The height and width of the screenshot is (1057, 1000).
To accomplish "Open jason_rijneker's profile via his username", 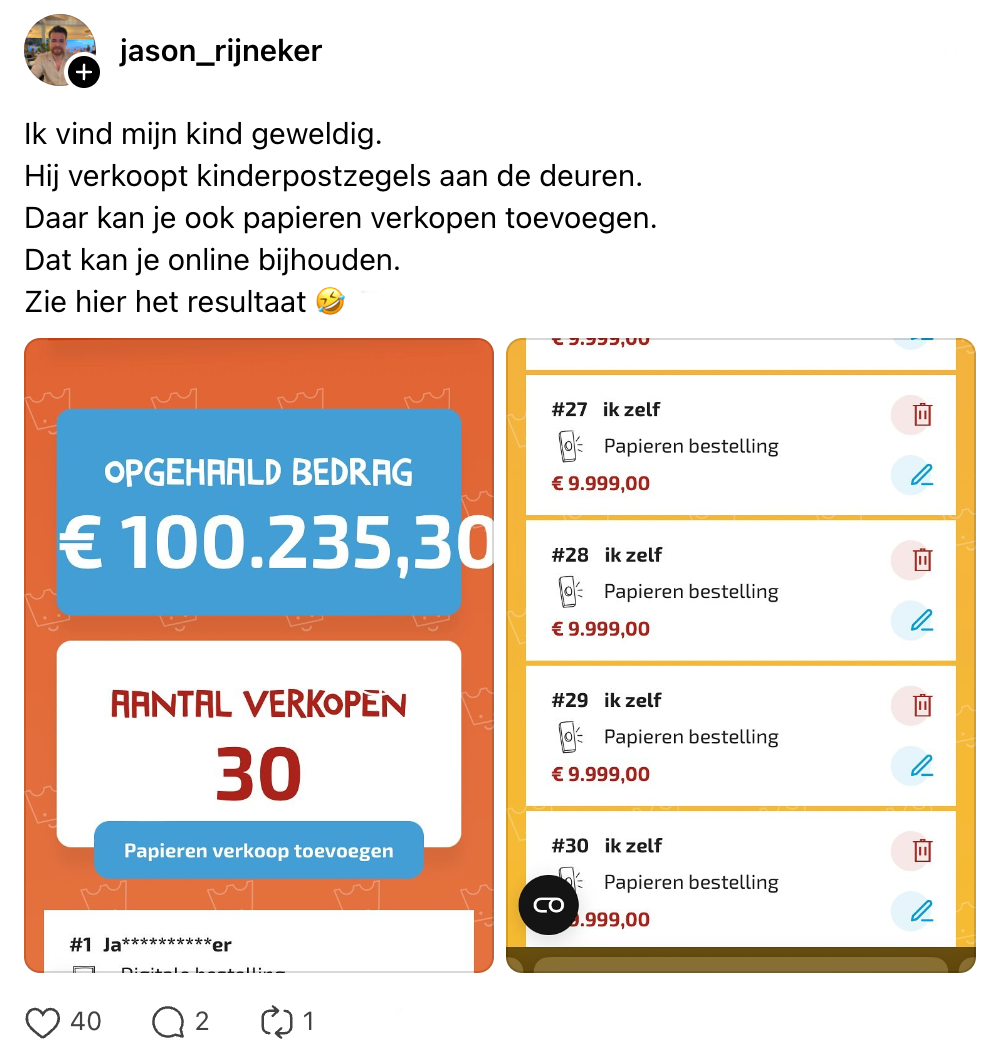I will pyautogui.click(x=219, y=51).
